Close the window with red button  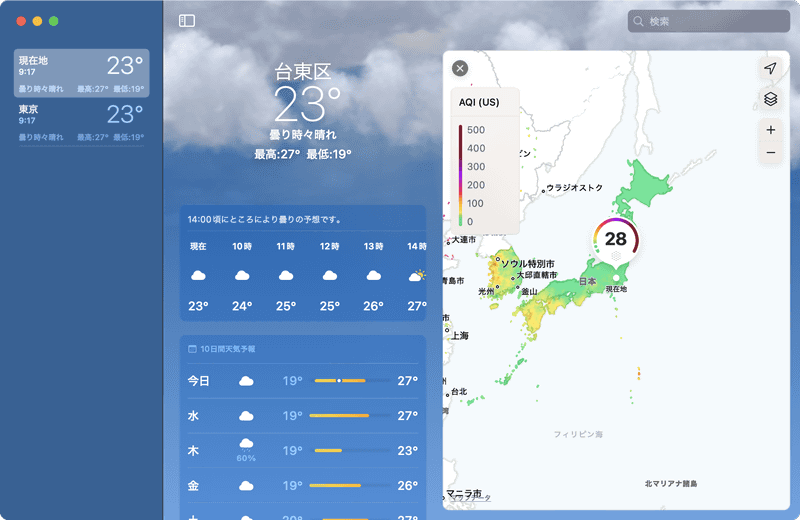tap(21, 21)
